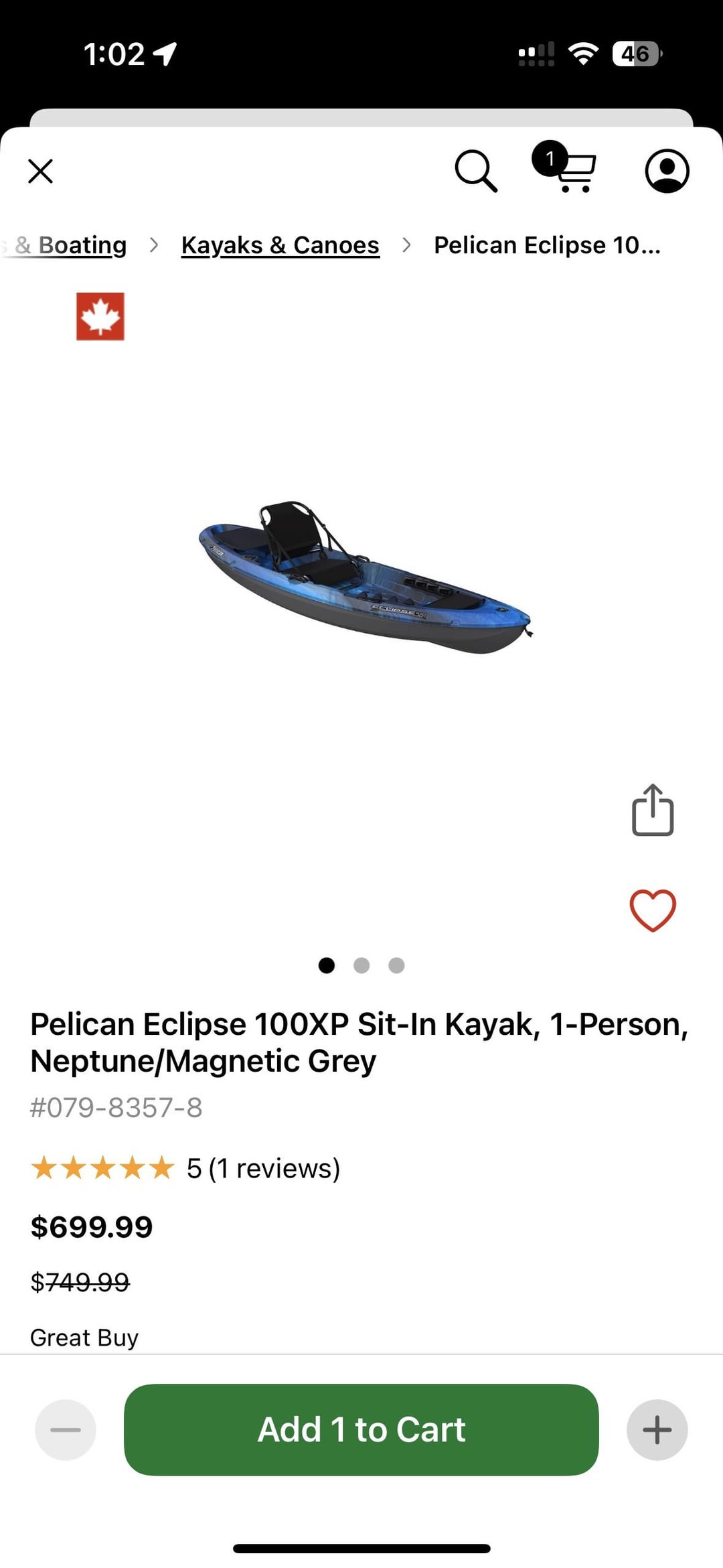Image resolution: width=723 pixels, height=1568 pixels.
Task: Open the search magnifier
Action: pyautogui.click(x=475, y=171)
